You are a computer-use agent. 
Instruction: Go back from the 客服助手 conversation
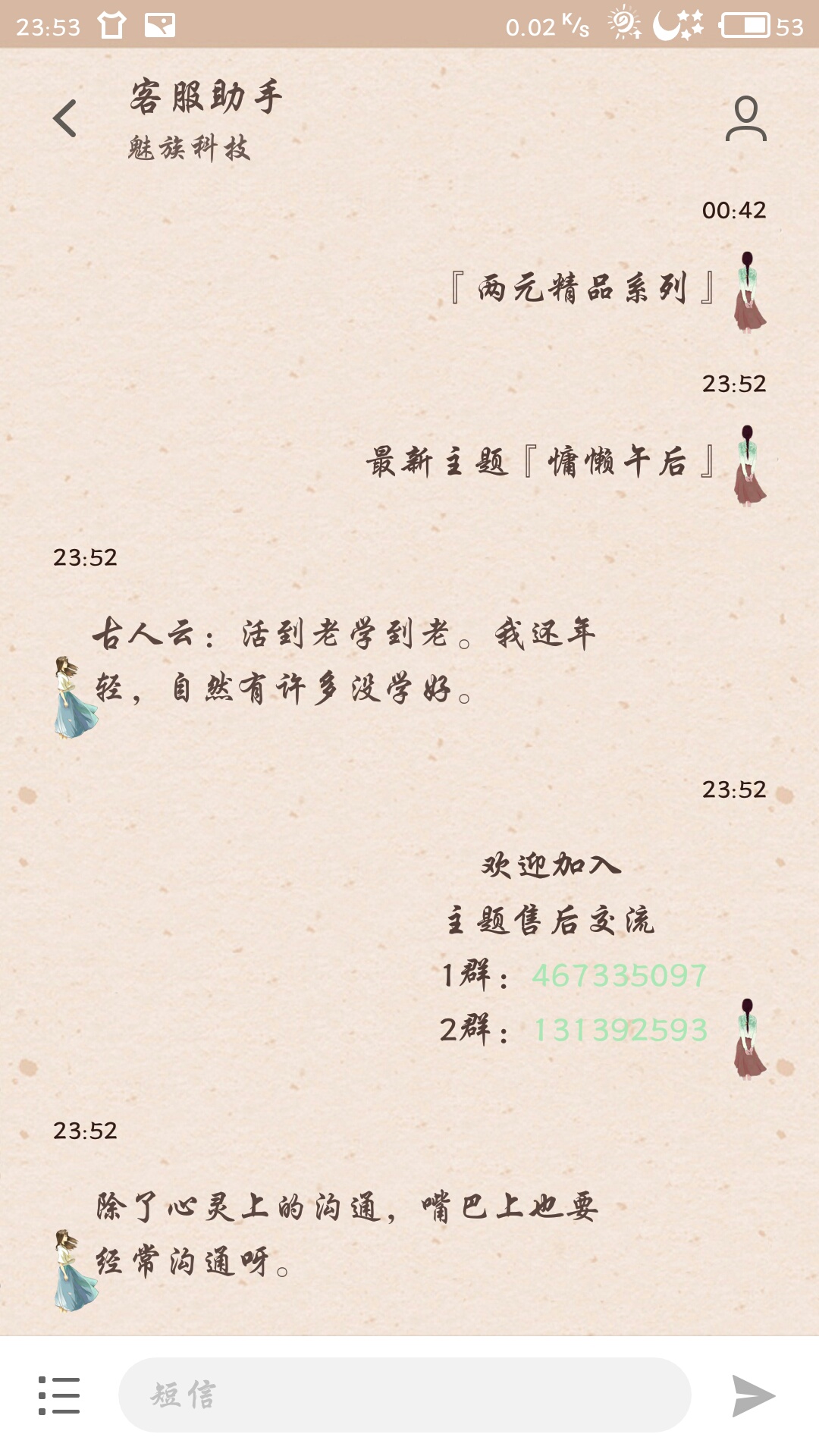tap(65, 118)
